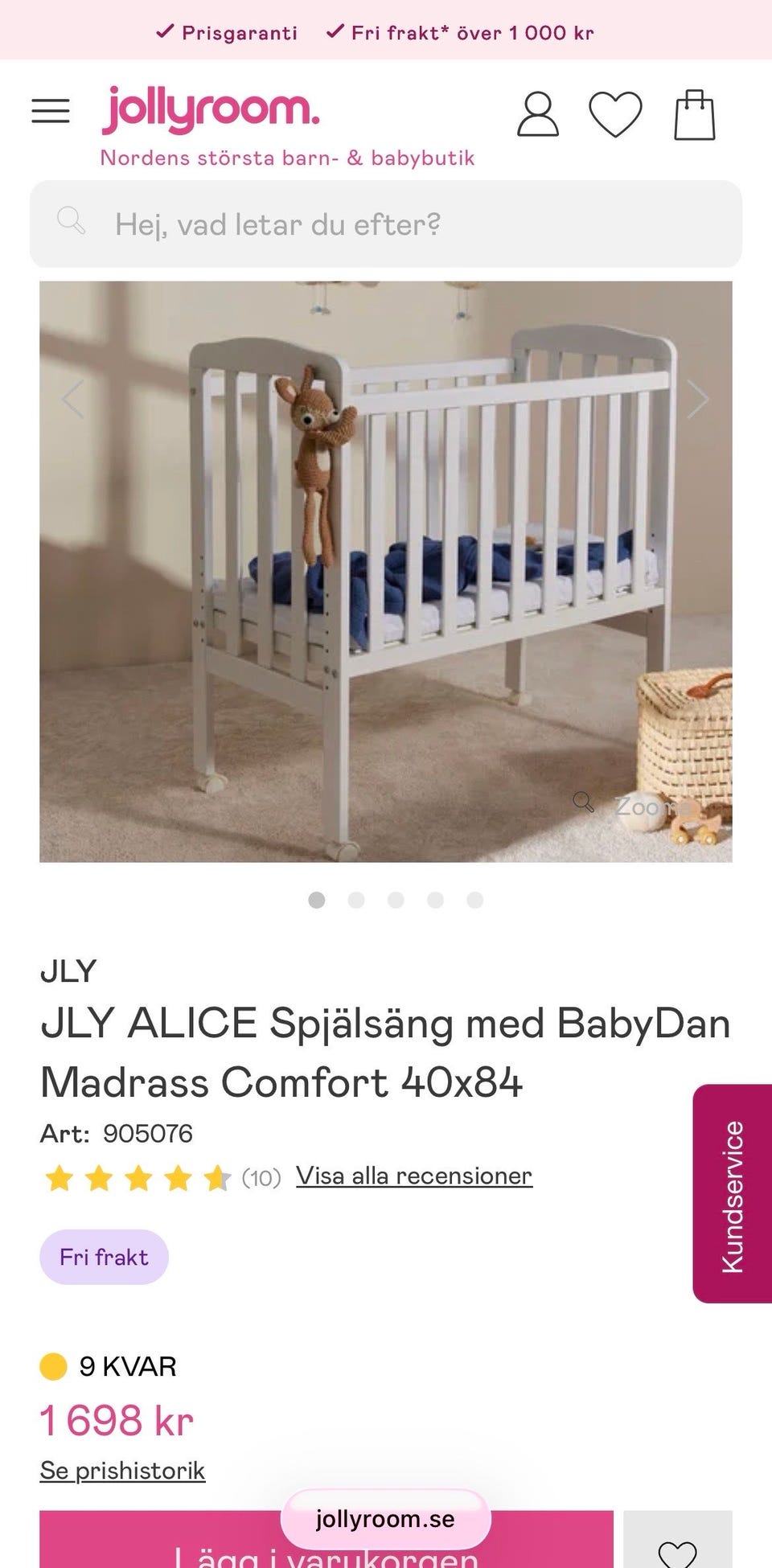View "Se prishistorik" price history
The image size is (772, 1568).
click(x=122, y=1471)
